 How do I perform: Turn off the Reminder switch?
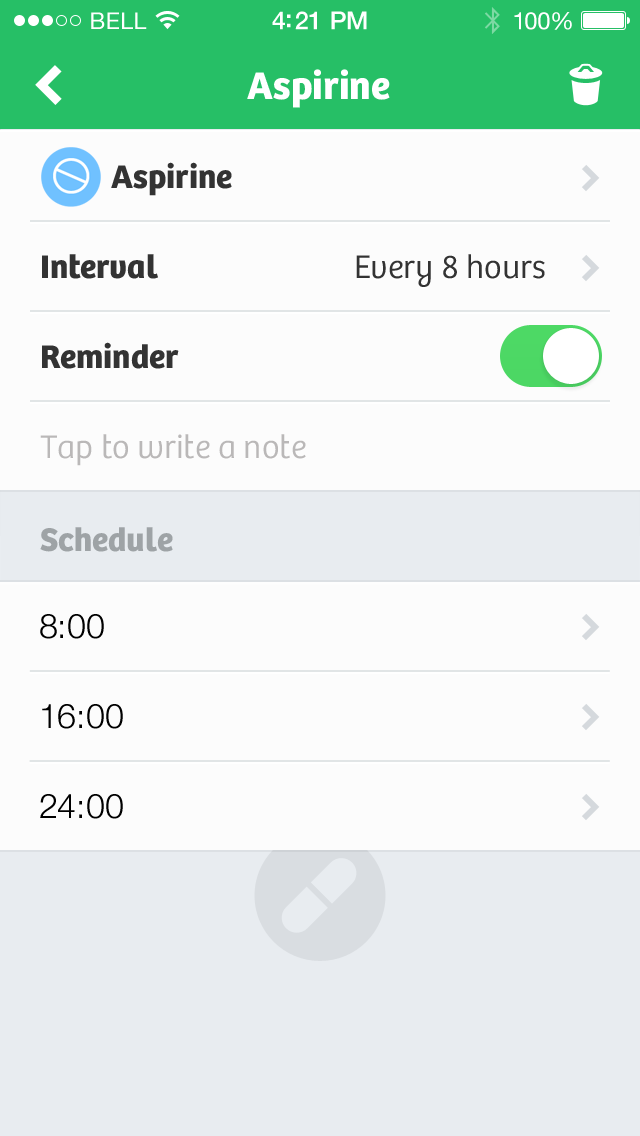coord(550,356)
